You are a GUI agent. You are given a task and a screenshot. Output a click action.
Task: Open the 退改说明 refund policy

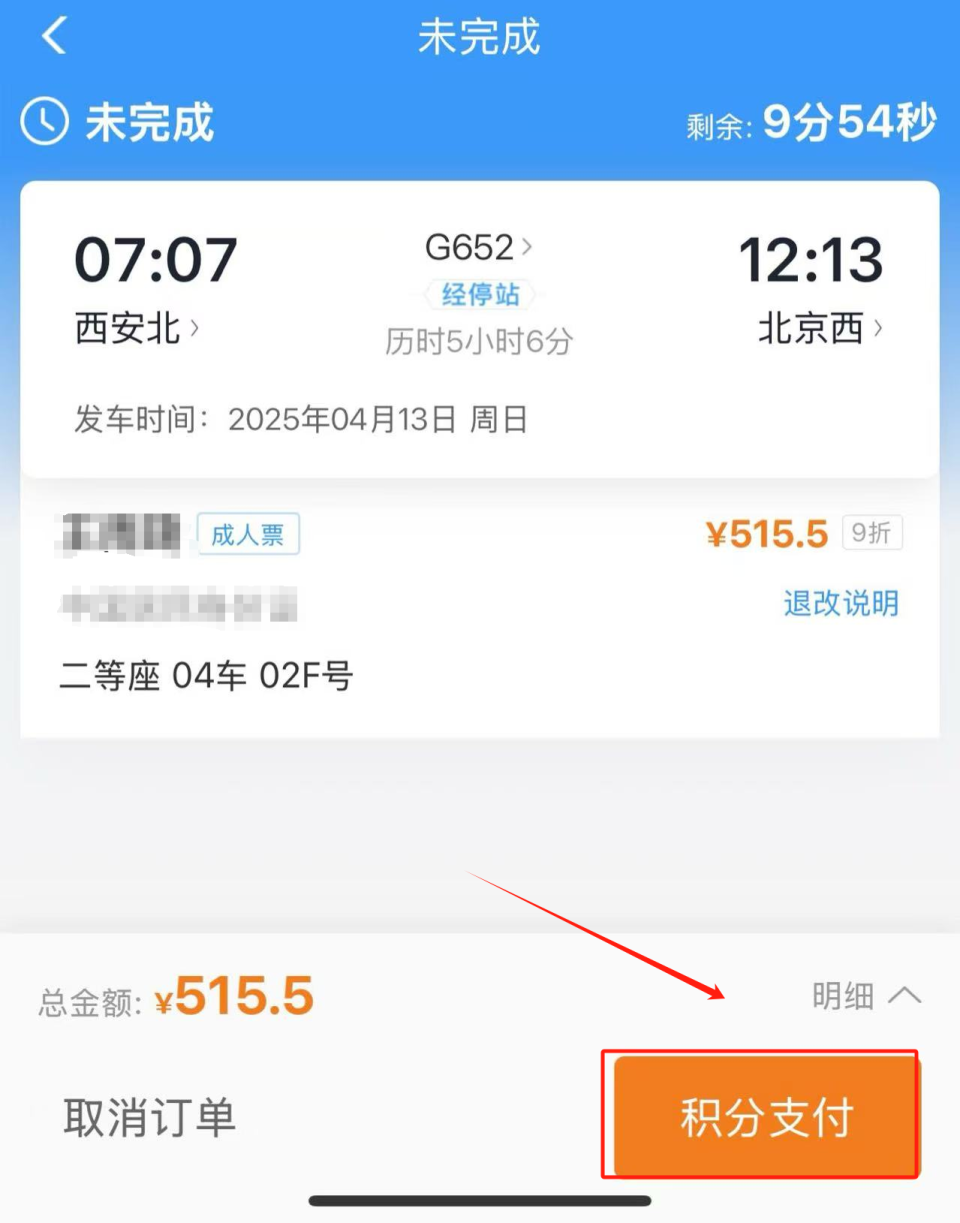pos(841,602)
